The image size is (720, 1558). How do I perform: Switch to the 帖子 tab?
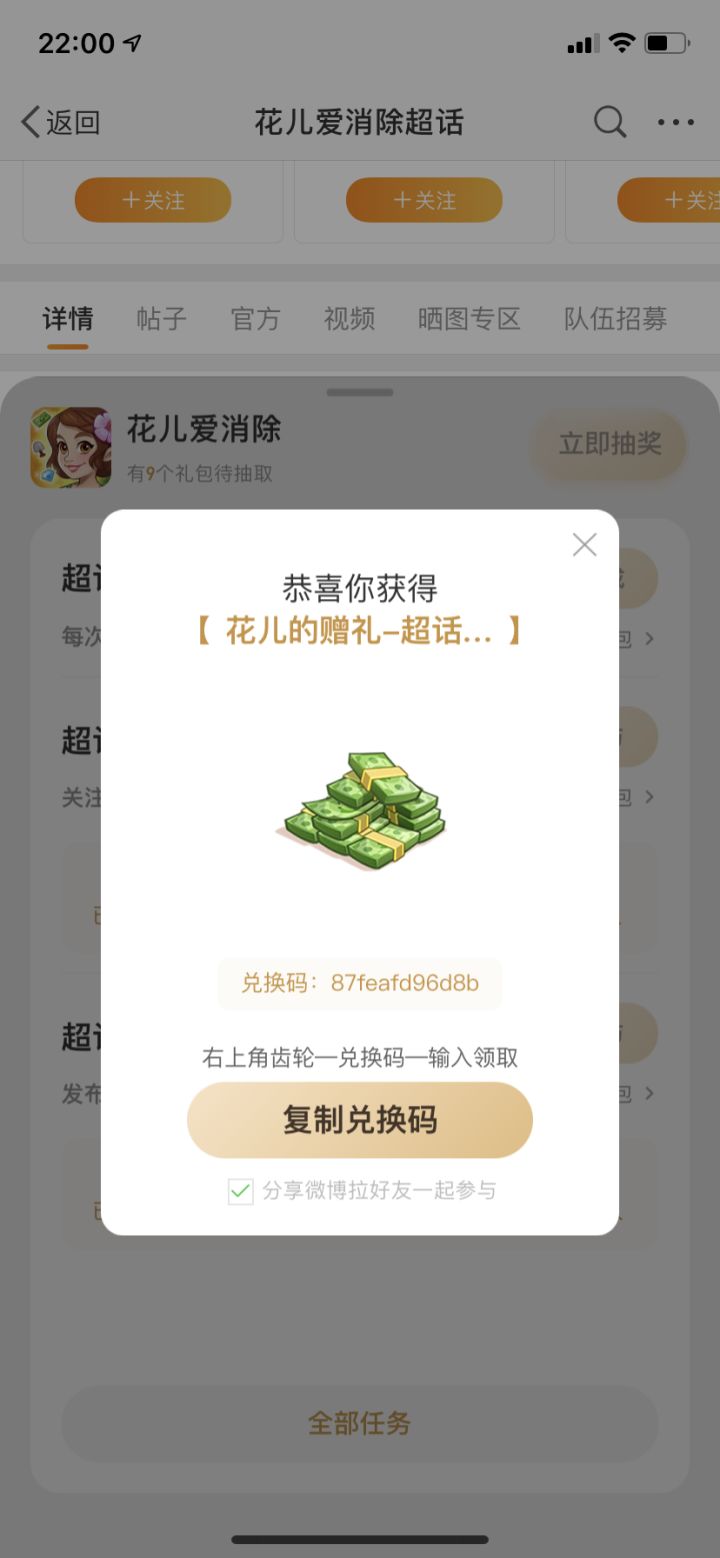point(161,319)
